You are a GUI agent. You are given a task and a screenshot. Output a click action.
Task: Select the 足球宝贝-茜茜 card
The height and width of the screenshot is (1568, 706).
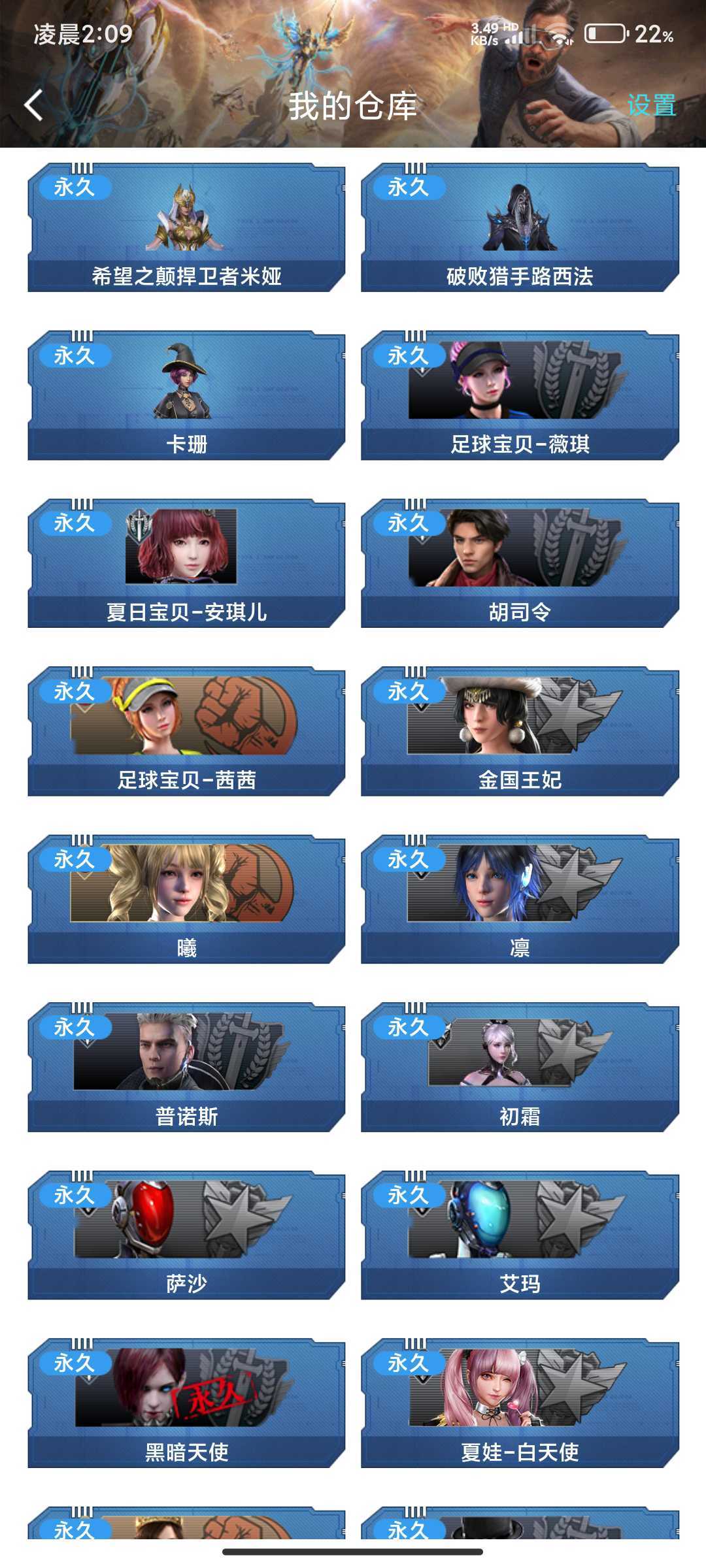(186, 731)
